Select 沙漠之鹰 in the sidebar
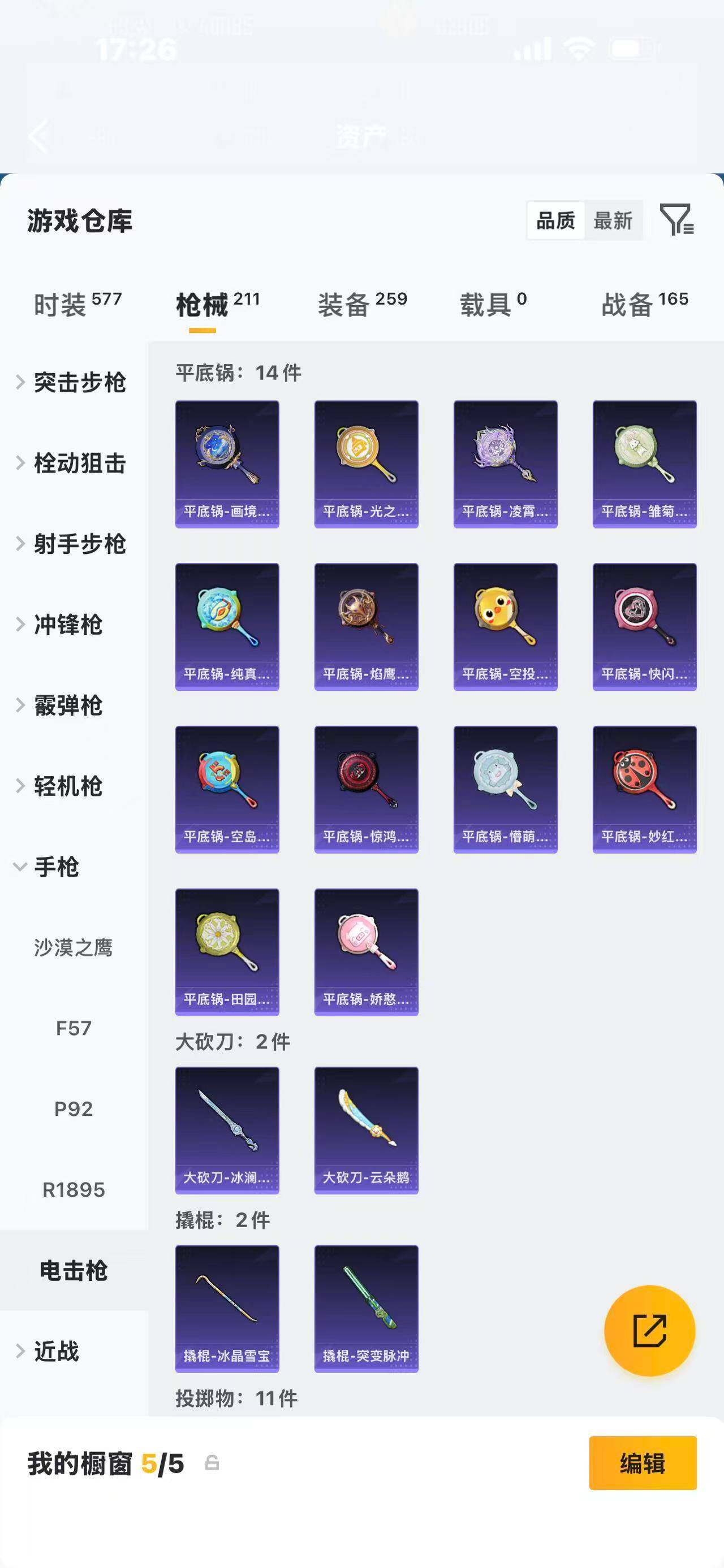 point(74,948)
